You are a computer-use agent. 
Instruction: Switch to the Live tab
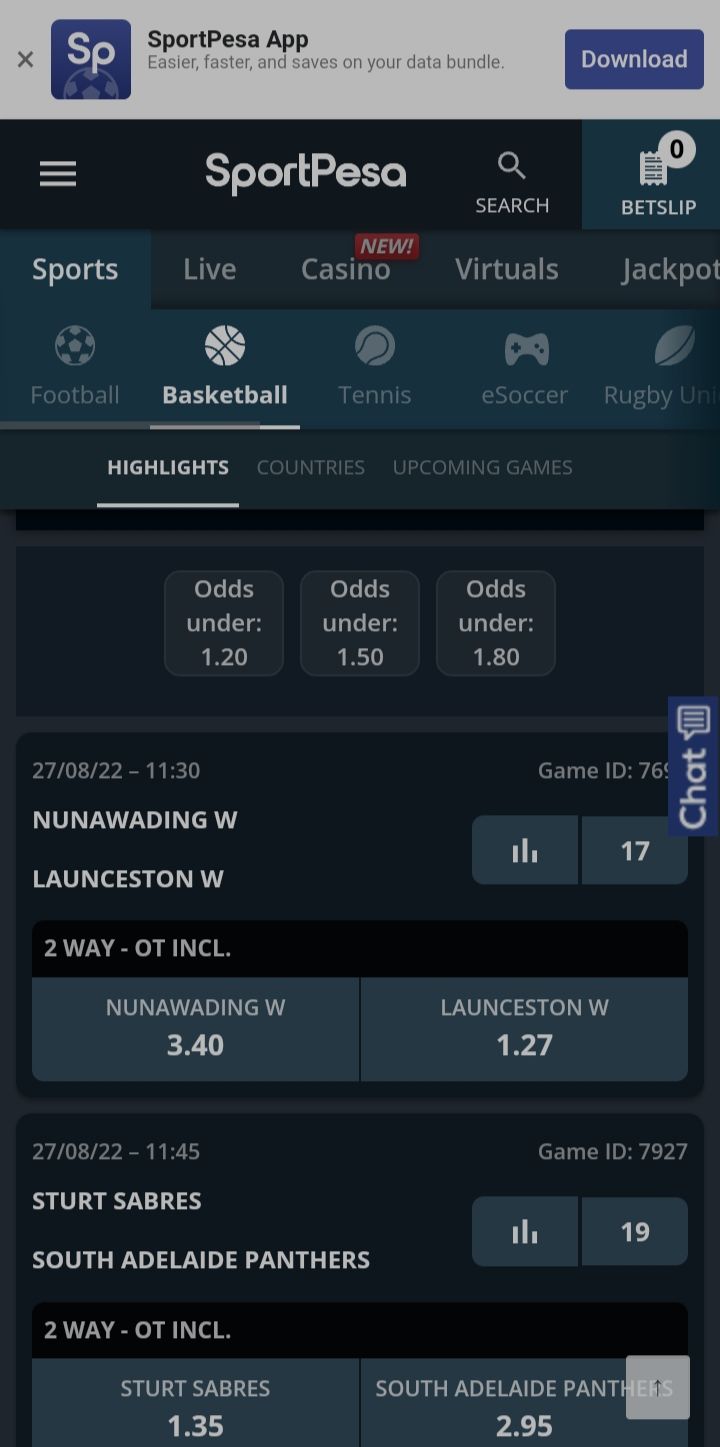[209, 269]
